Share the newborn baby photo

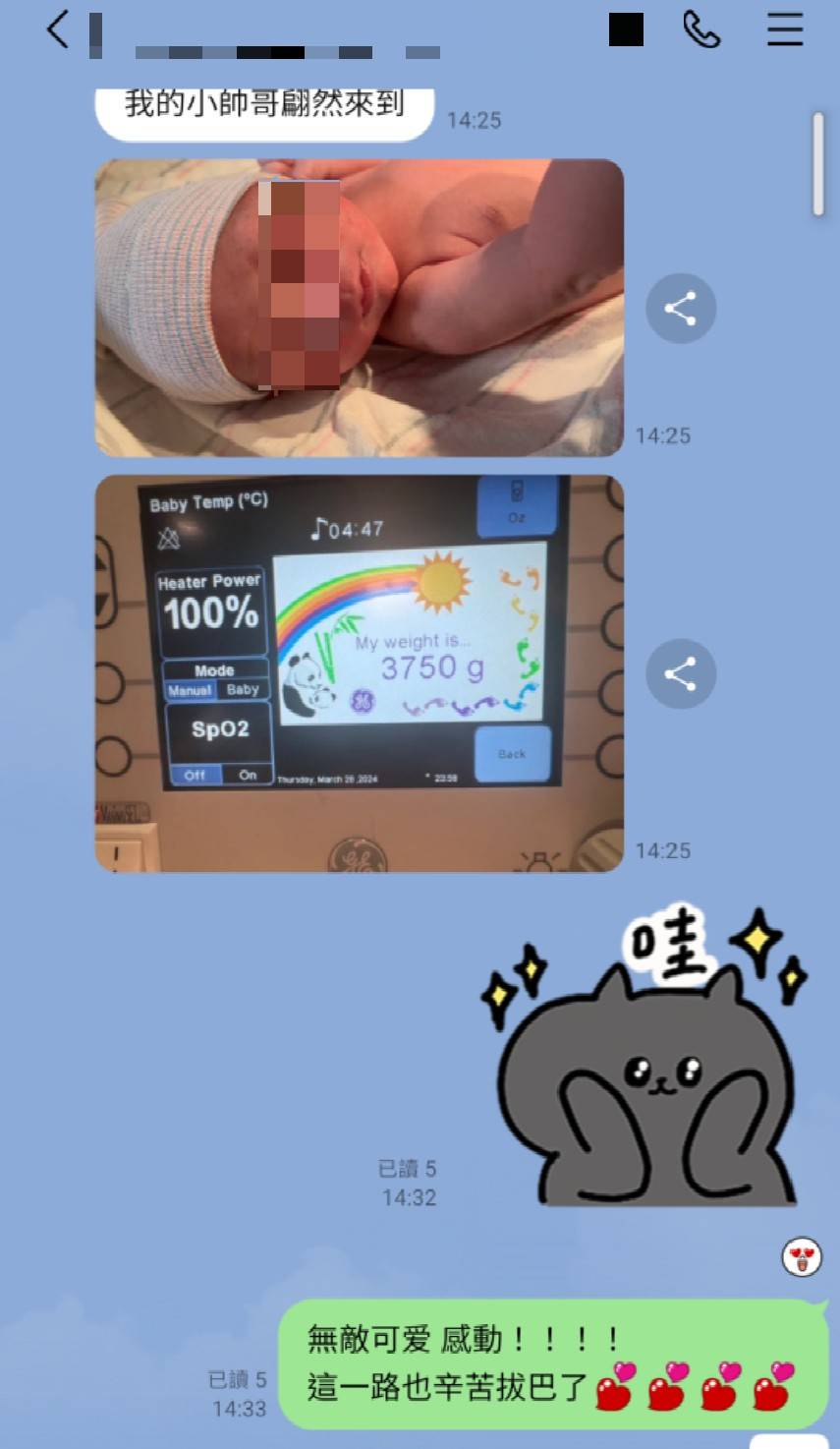coord(681,308)
